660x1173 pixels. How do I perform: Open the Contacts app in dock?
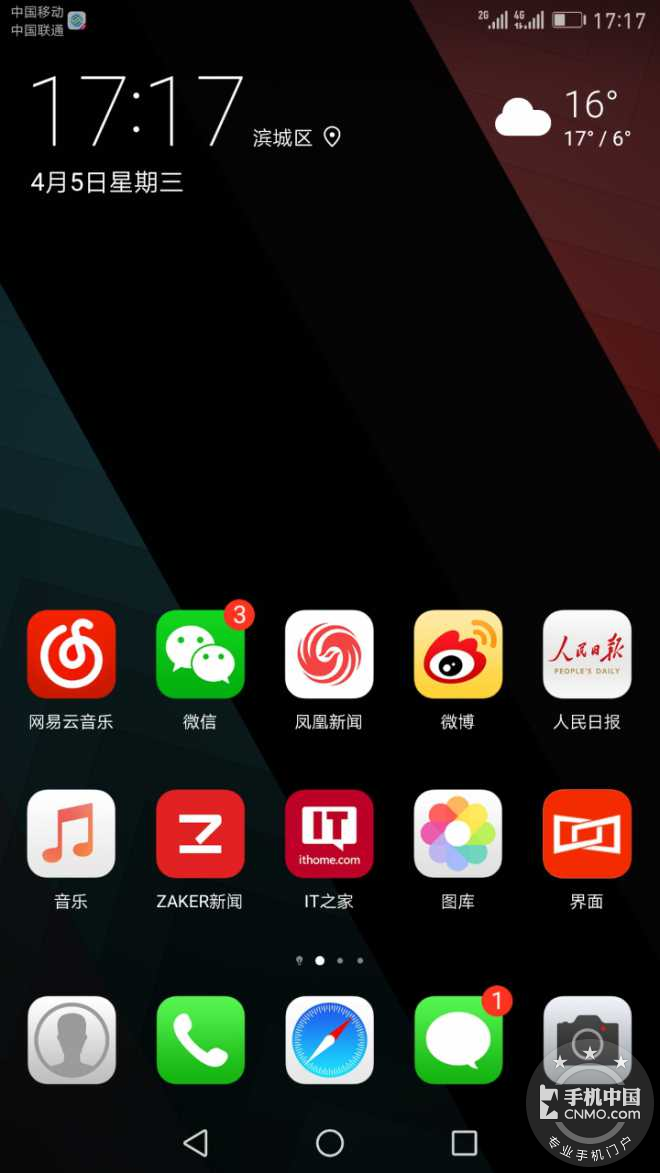[71, 1040]
